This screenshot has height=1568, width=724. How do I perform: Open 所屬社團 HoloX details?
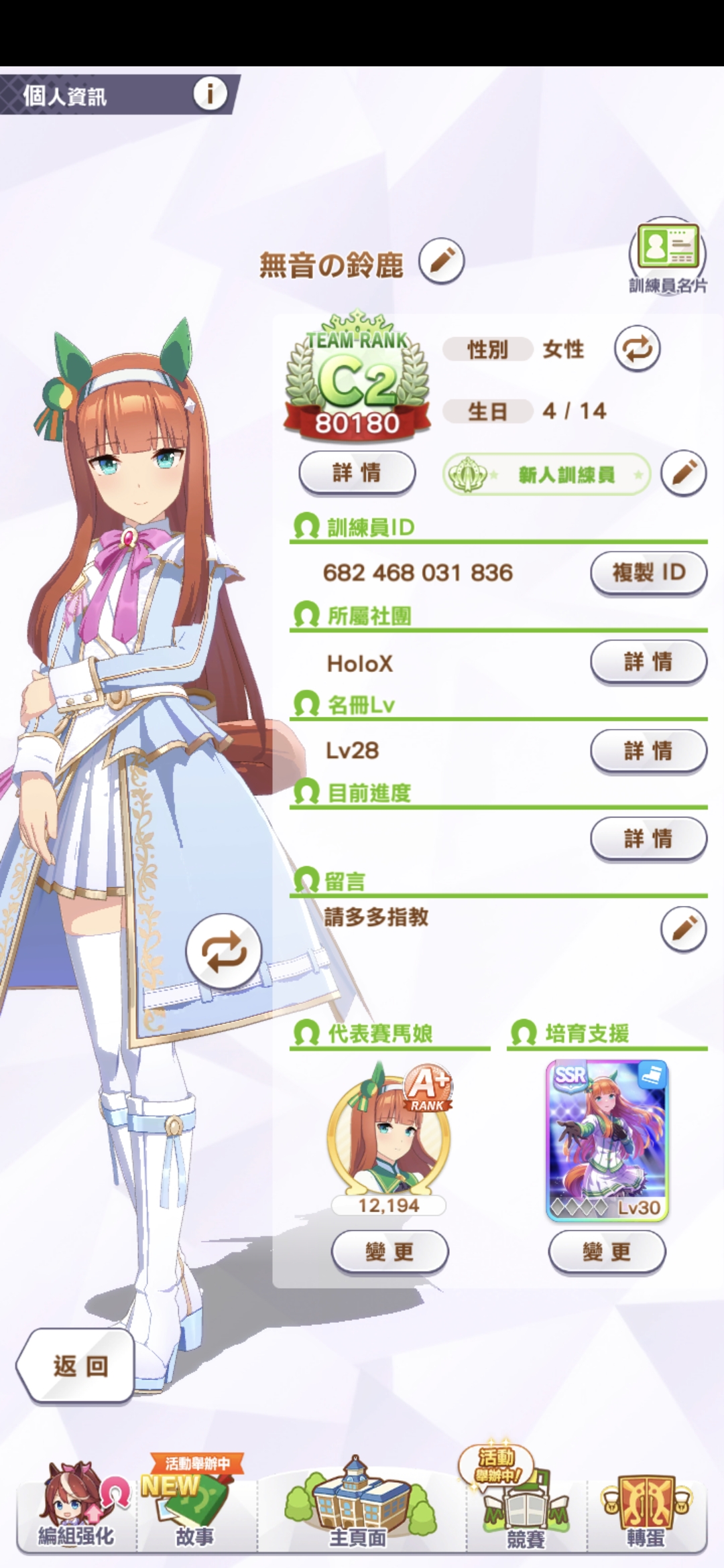point(648,662)
